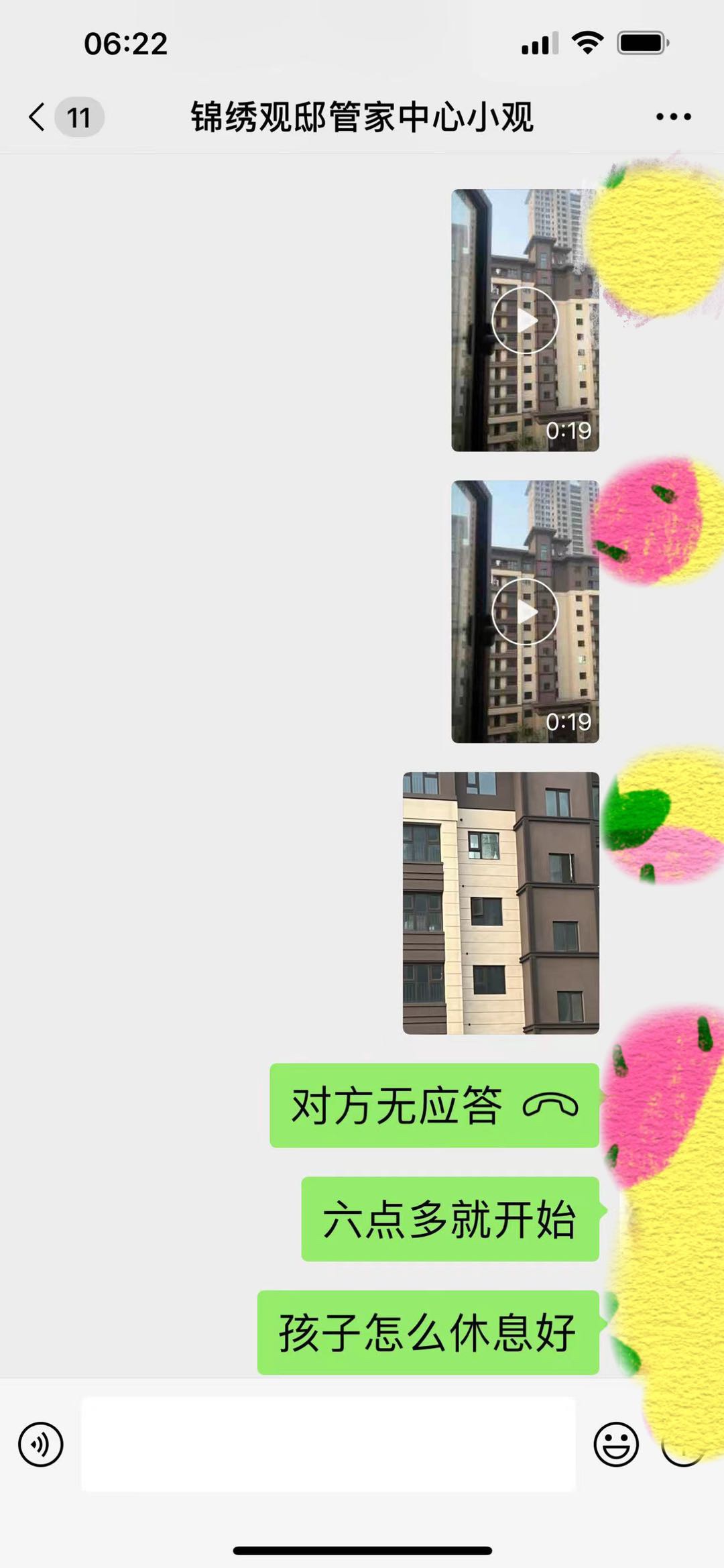The height and width of the screenshot is (1568, 724).
Task: Open the emoji picker
Action: tap(616, 1444)
